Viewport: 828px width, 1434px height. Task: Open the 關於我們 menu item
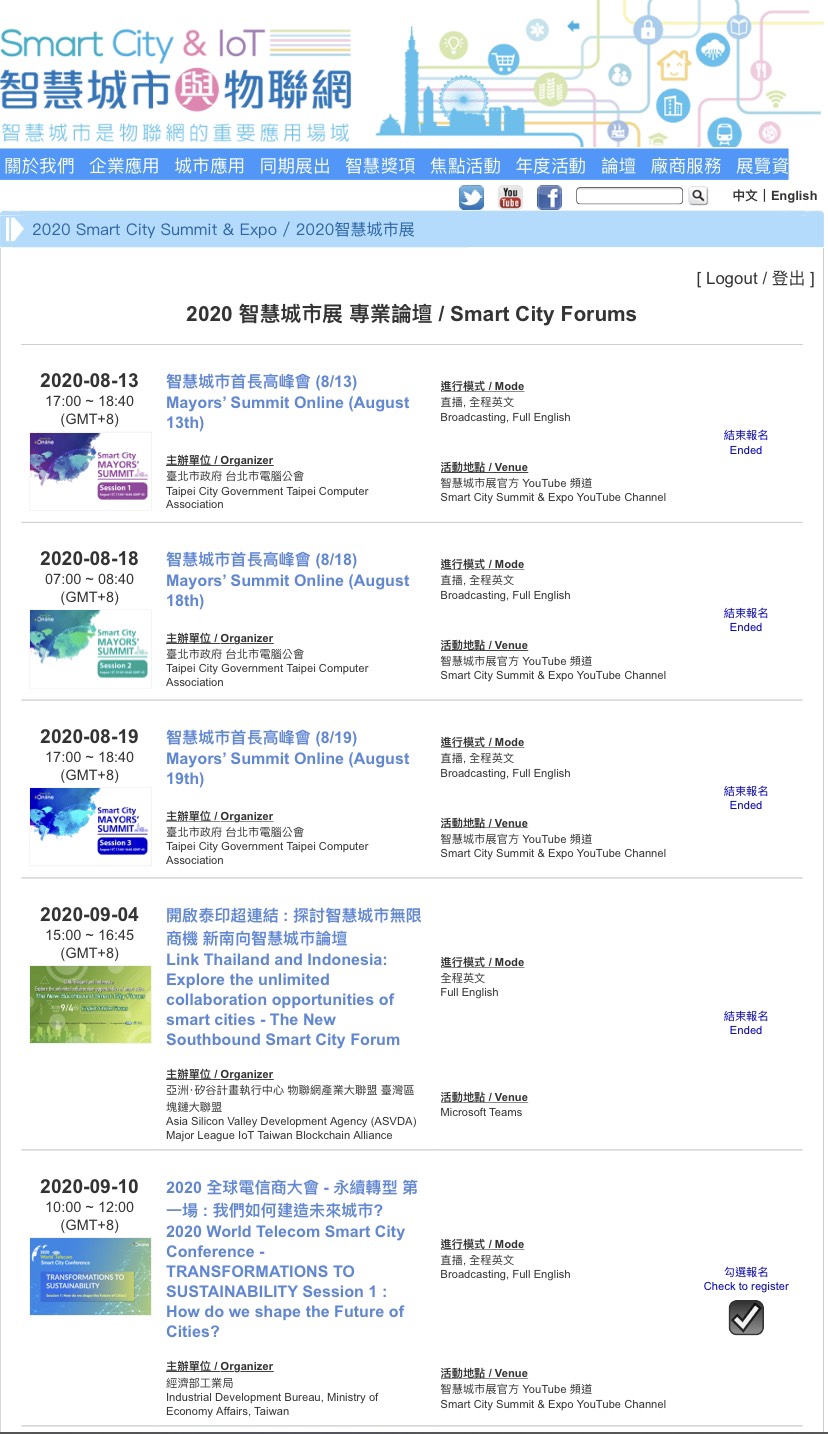tap(39, 166)
